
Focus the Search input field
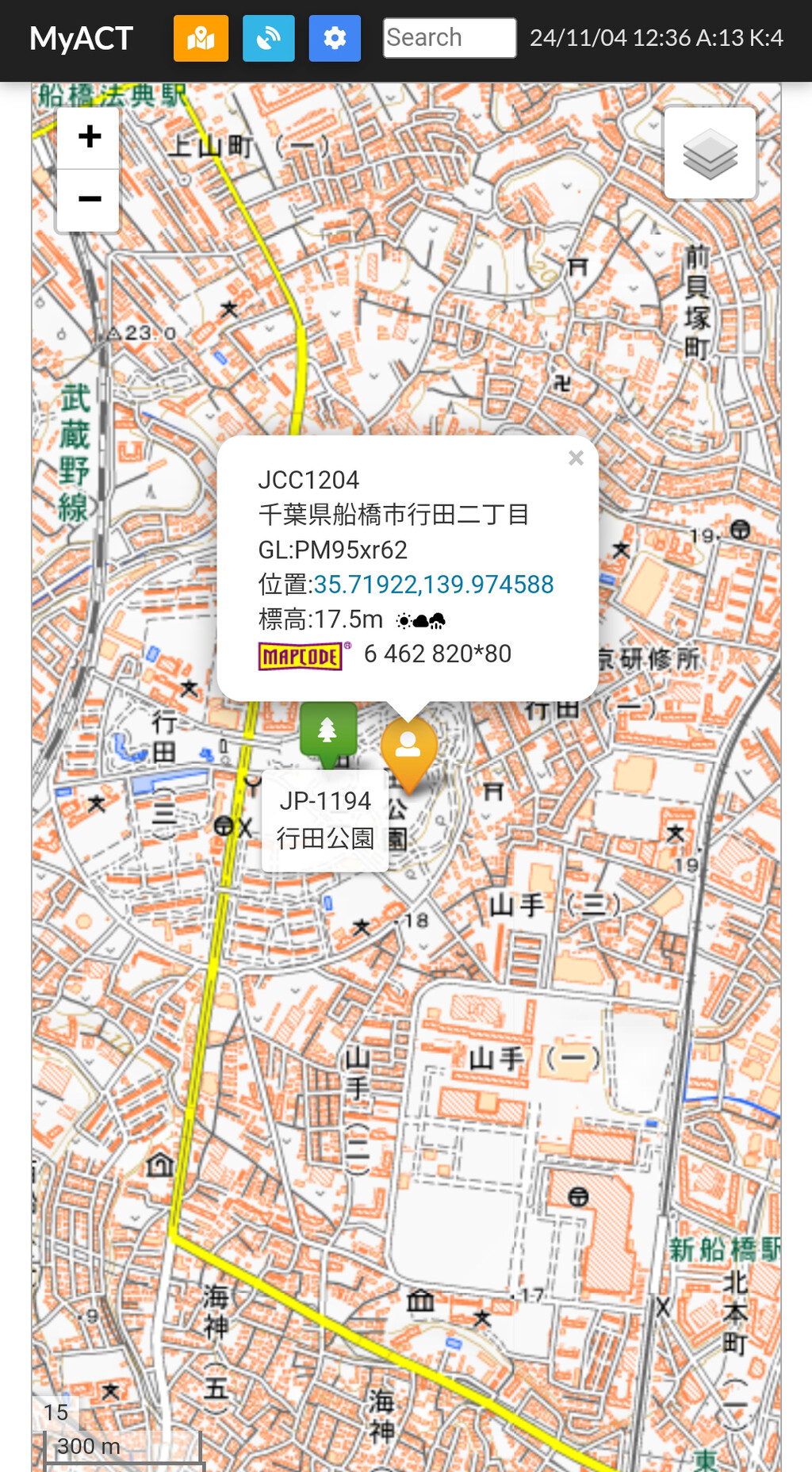click(x=450, y=38)
